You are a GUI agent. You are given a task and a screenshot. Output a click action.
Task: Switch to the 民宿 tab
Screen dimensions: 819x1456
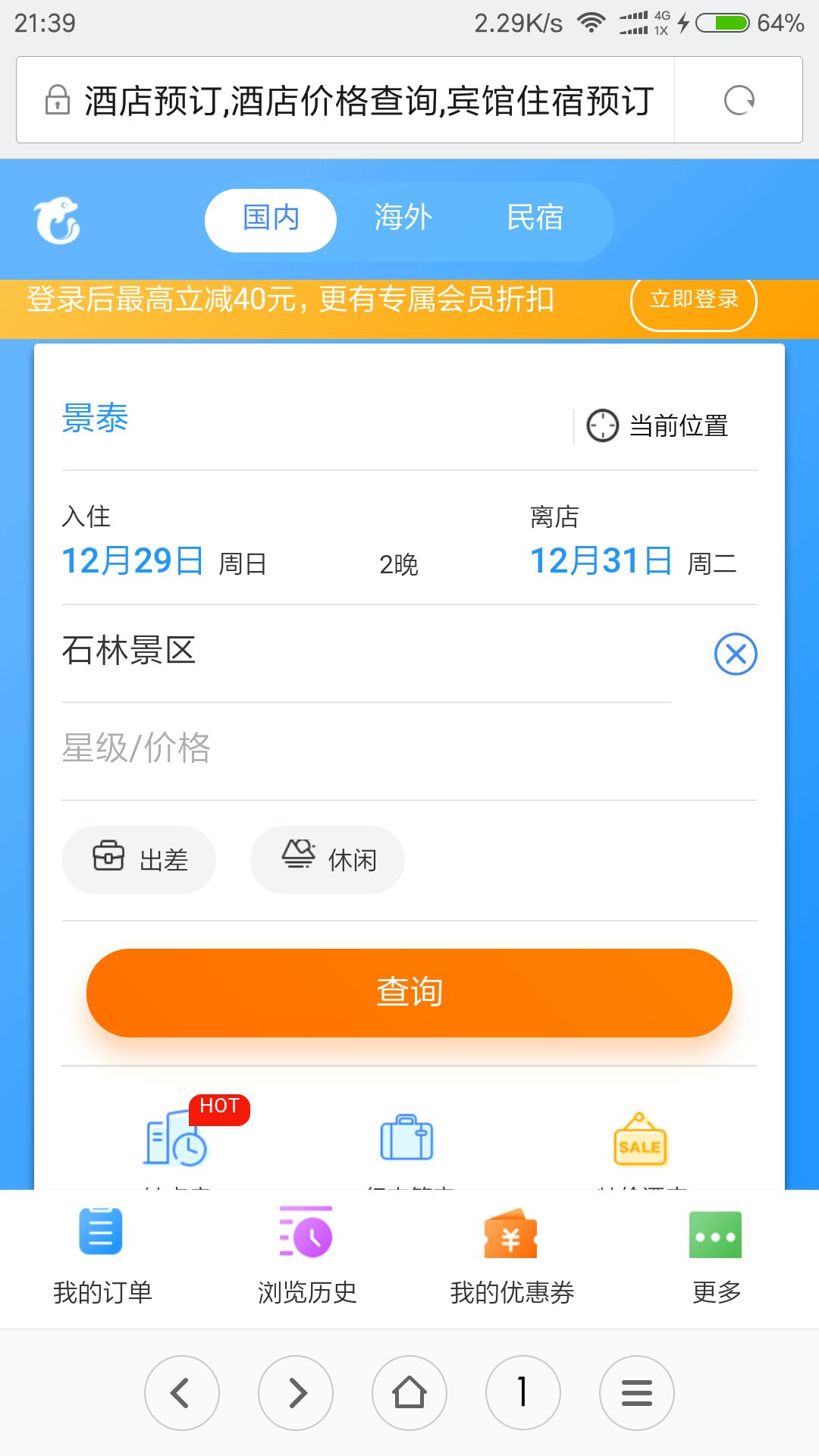pos(535,218)
